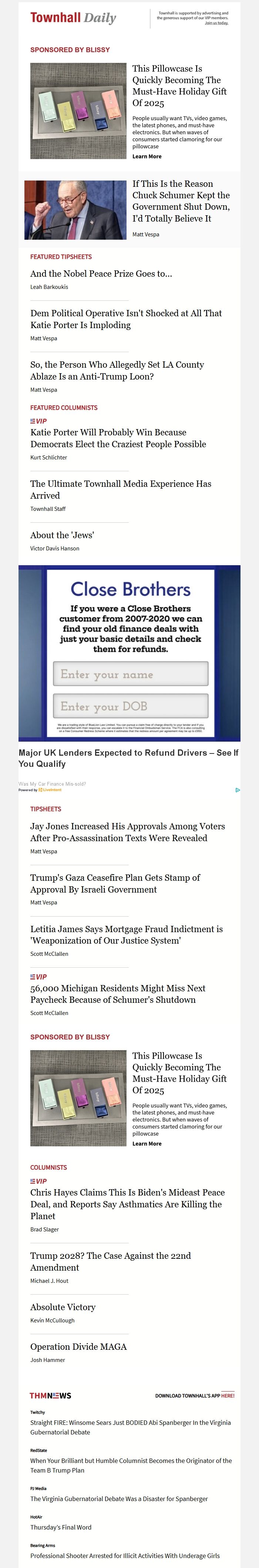The width and height of the screenshot is (259, 1568).
Task: Open the LA County Anti-Trump Loon tipsheet
Action: (x=117, y=370)
